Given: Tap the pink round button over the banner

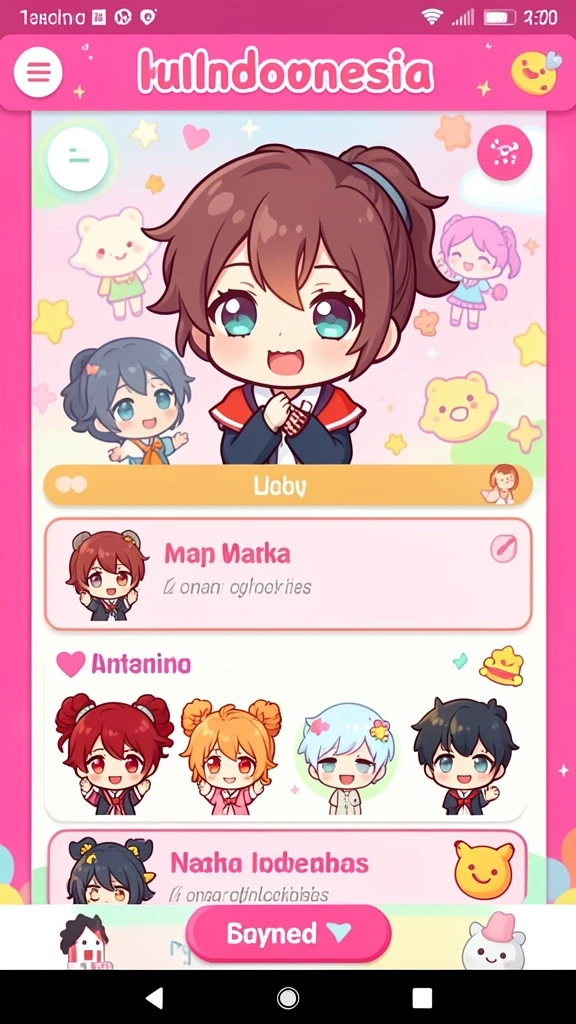Looking at the screenshot, I should [x=504, y=152].
